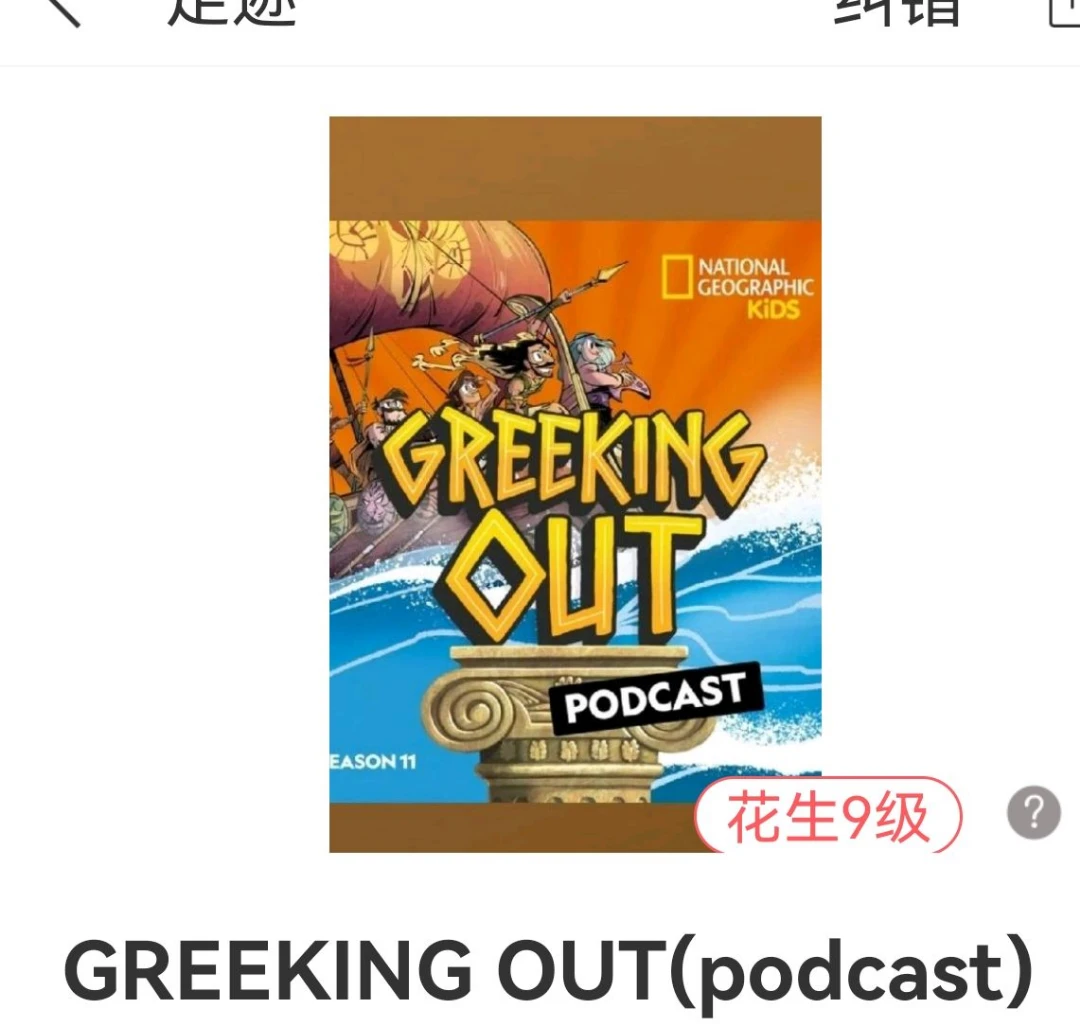1080x1026 pixels.
Task: Open the share icon in the top bar
Action: (x=1065, y=12)
